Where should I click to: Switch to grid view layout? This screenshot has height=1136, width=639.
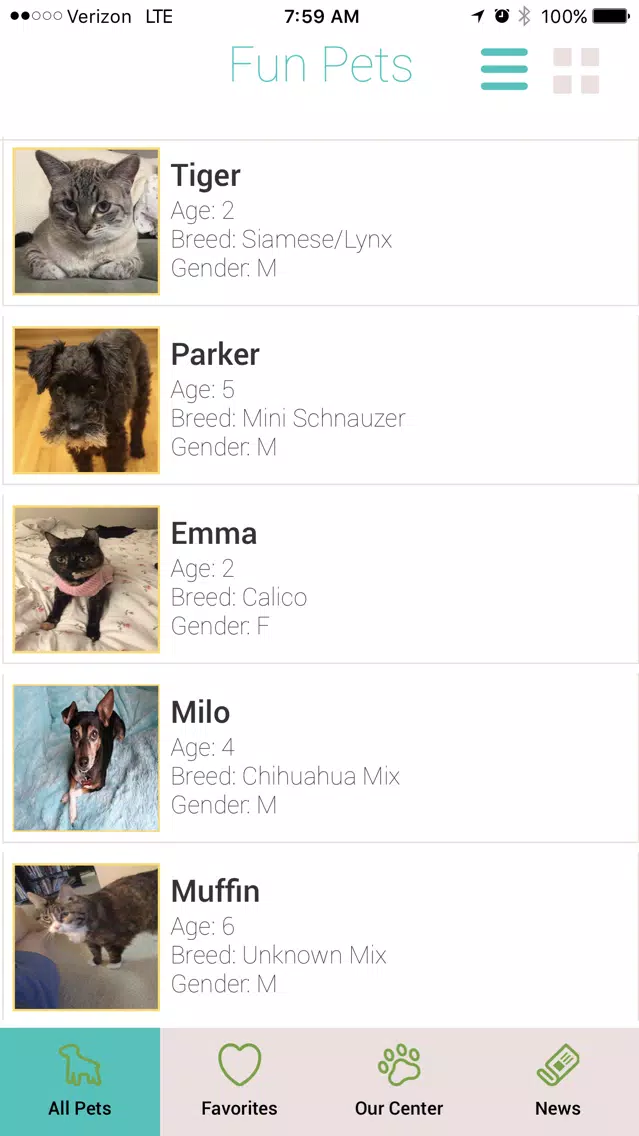point(576,70)
